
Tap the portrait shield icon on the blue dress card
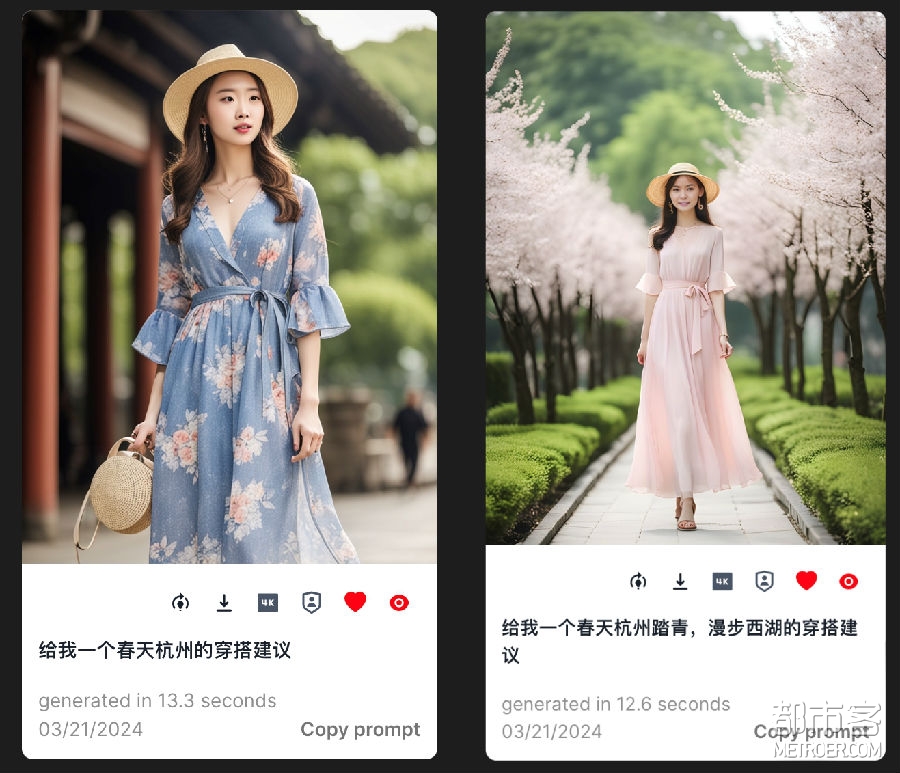[311, 602]
